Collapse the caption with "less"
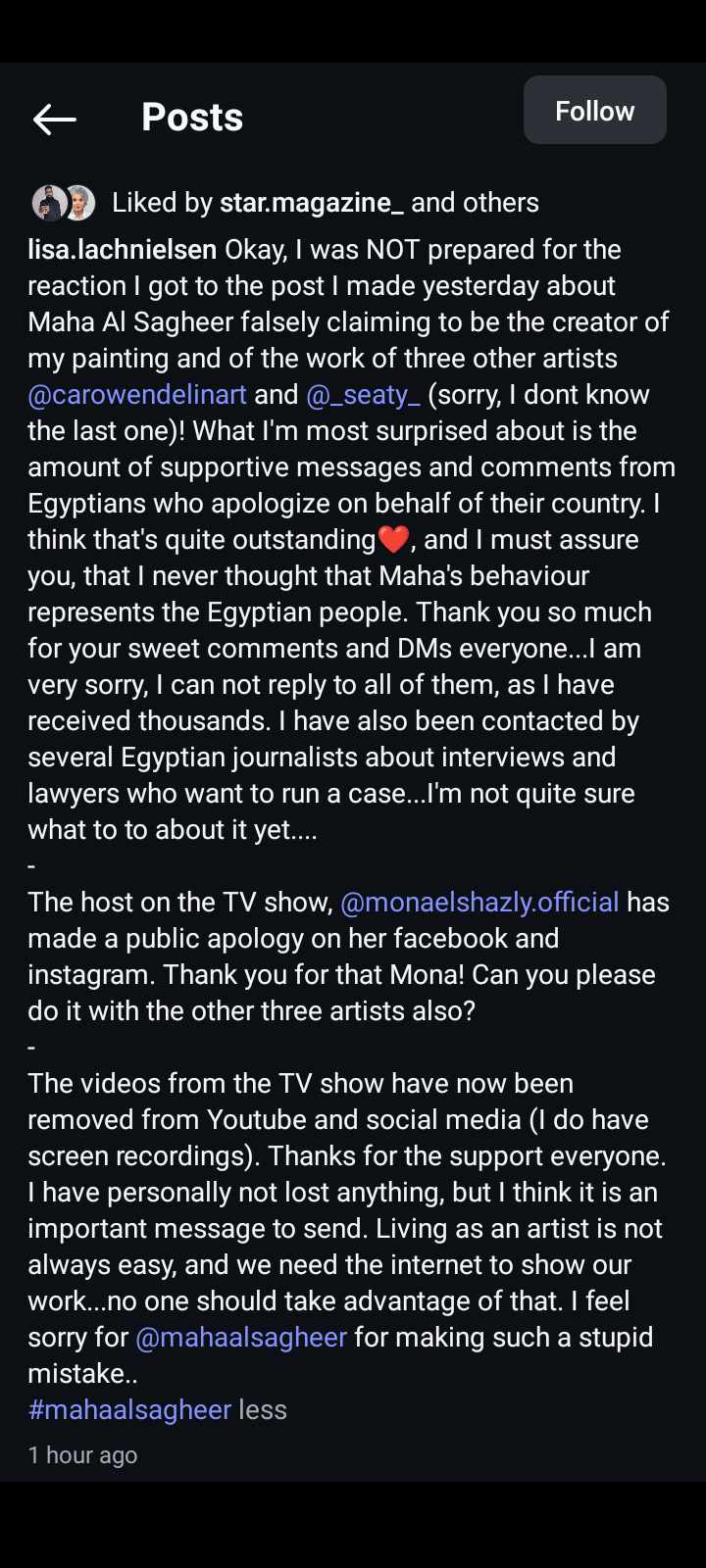 click(x=263, y=1410)
